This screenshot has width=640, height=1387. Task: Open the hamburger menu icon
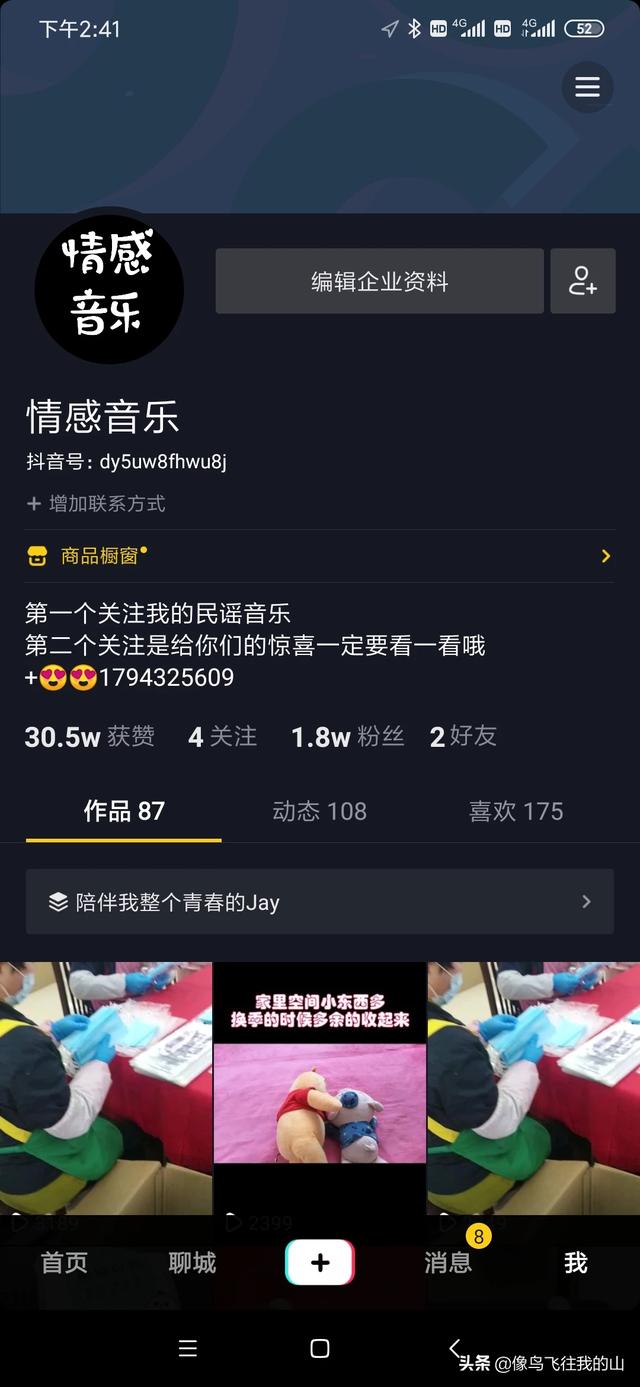[587, 87]
